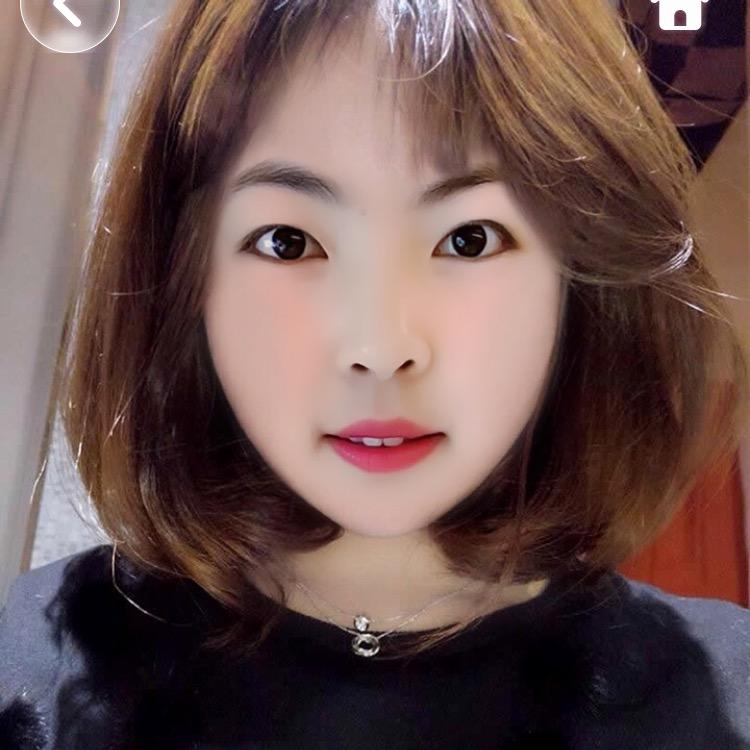Go back using the arrow button
The height and width of the screenshot is (750, 750).
[68, 12]
